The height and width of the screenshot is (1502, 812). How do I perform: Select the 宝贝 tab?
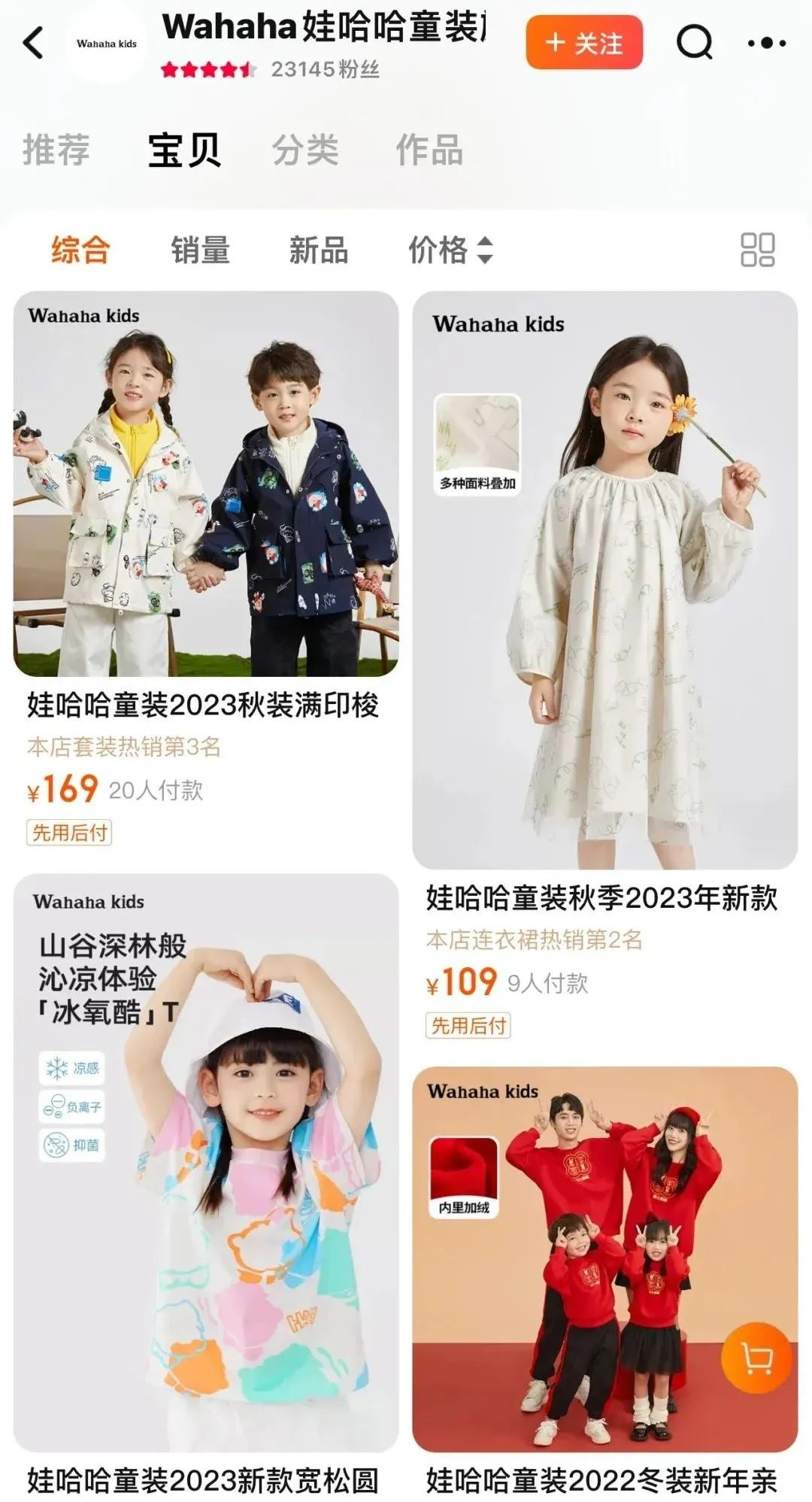click(184, 149)
